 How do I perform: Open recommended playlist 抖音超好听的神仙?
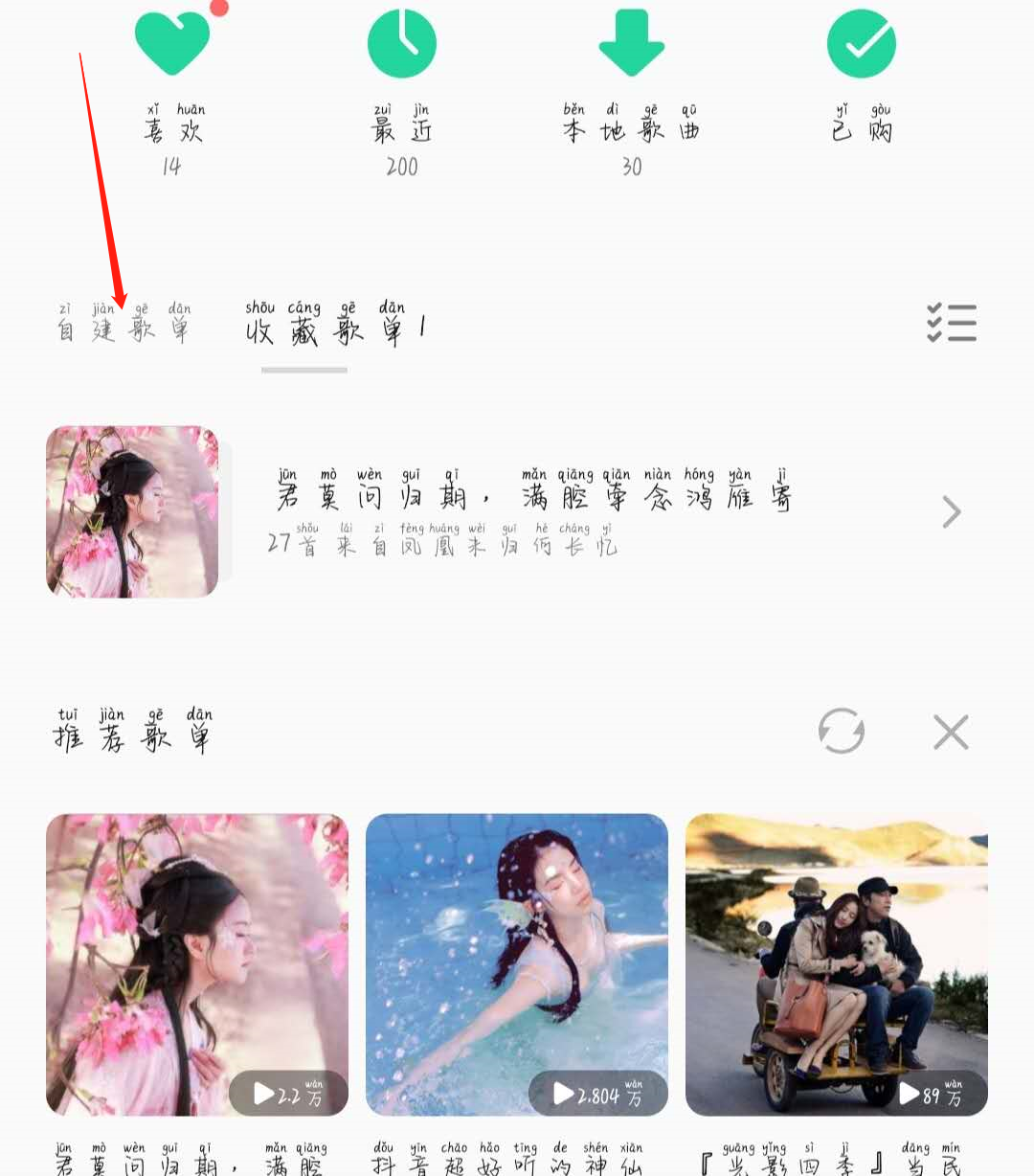(x=517, y=964)
